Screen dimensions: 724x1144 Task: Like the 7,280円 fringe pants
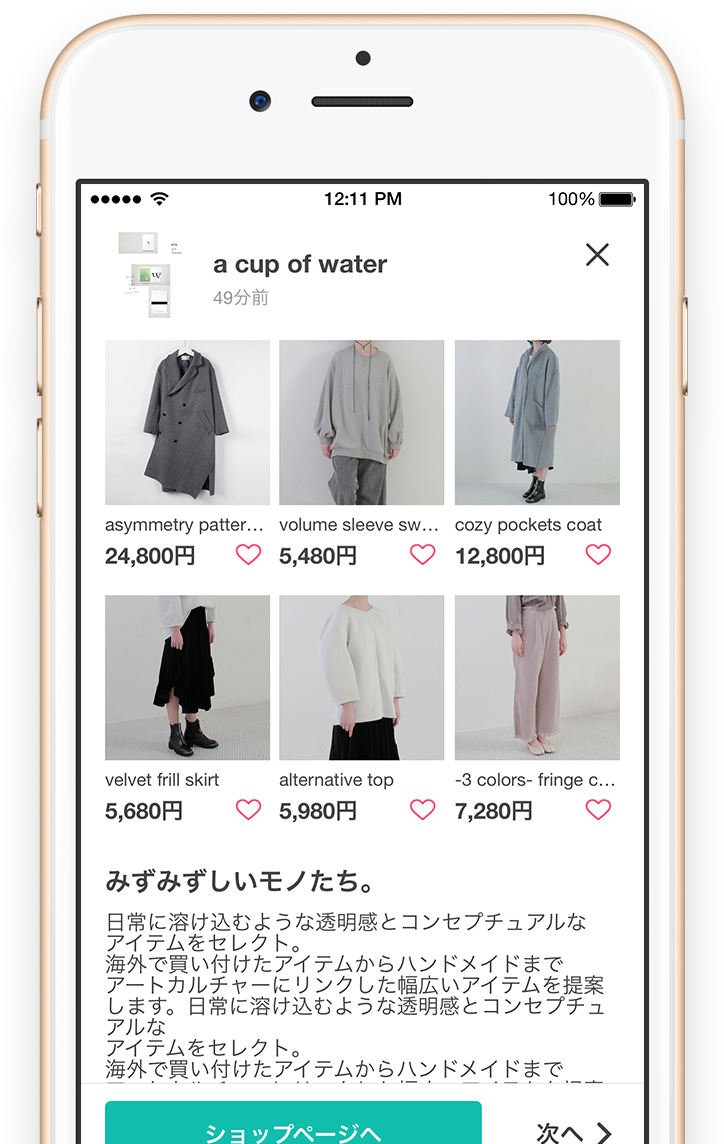tap(598, 810)
